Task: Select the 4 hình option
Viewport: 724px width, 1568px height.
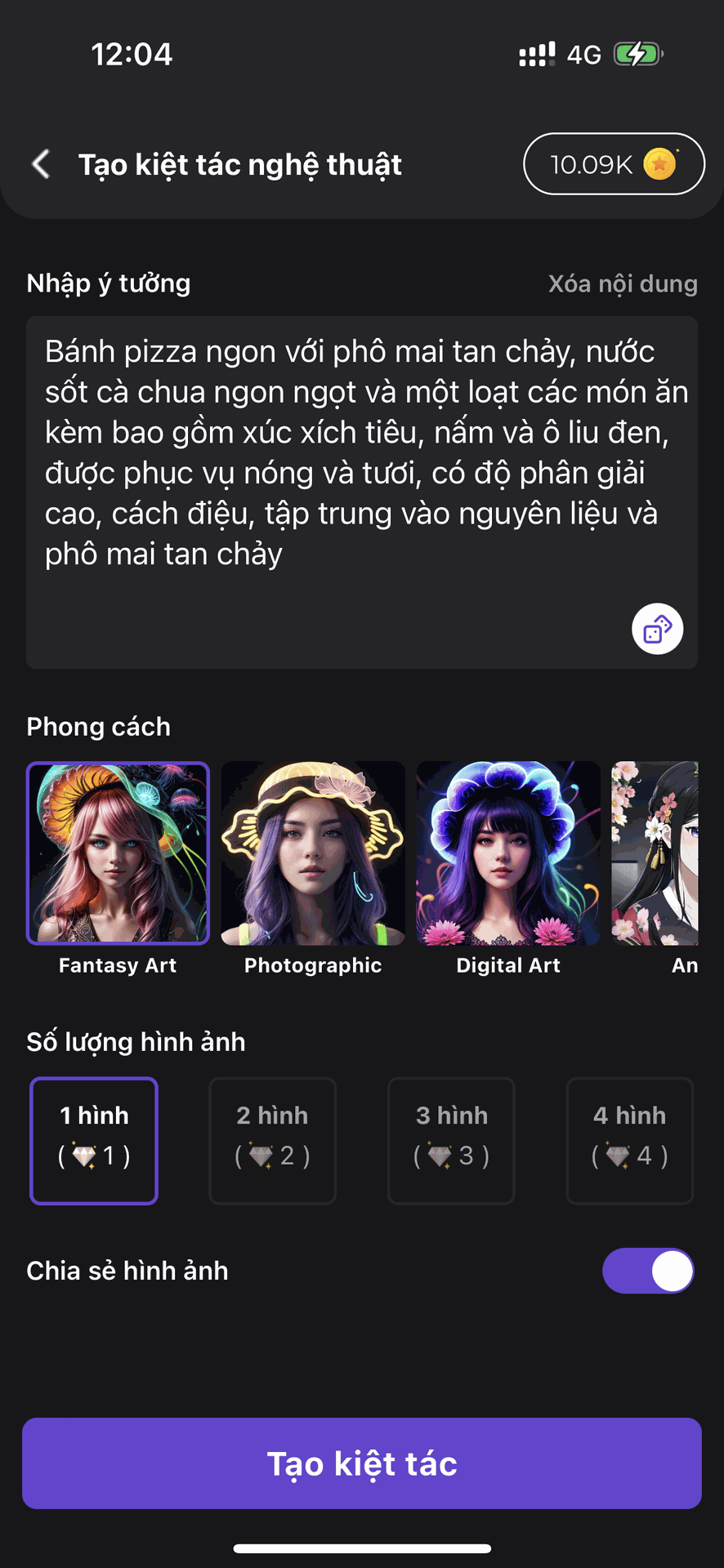Action: [629, 1141]
